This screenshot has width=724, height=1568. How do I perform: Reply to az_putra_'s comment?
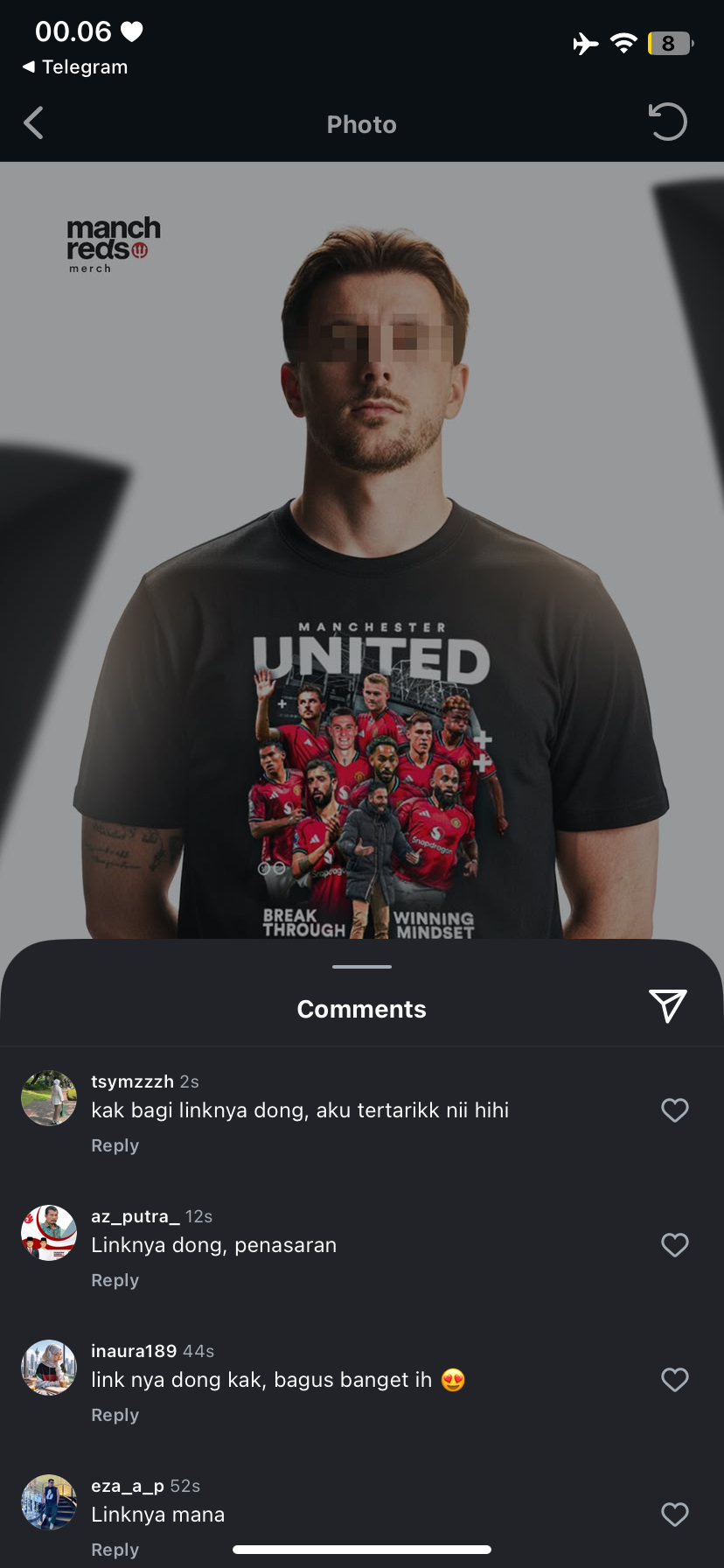115,1280
